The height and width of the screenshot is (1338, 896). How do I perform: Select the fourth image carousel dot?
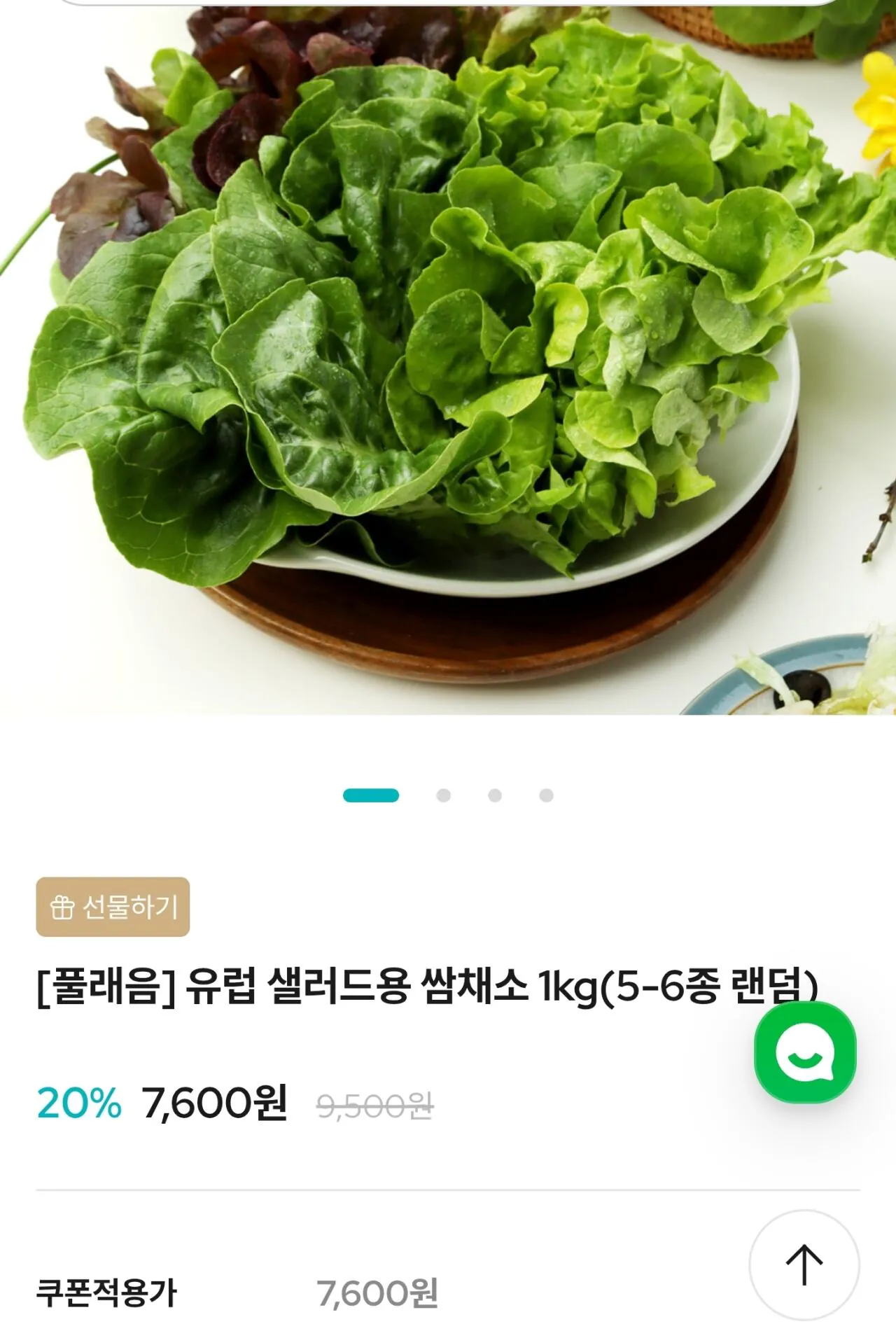545,794
